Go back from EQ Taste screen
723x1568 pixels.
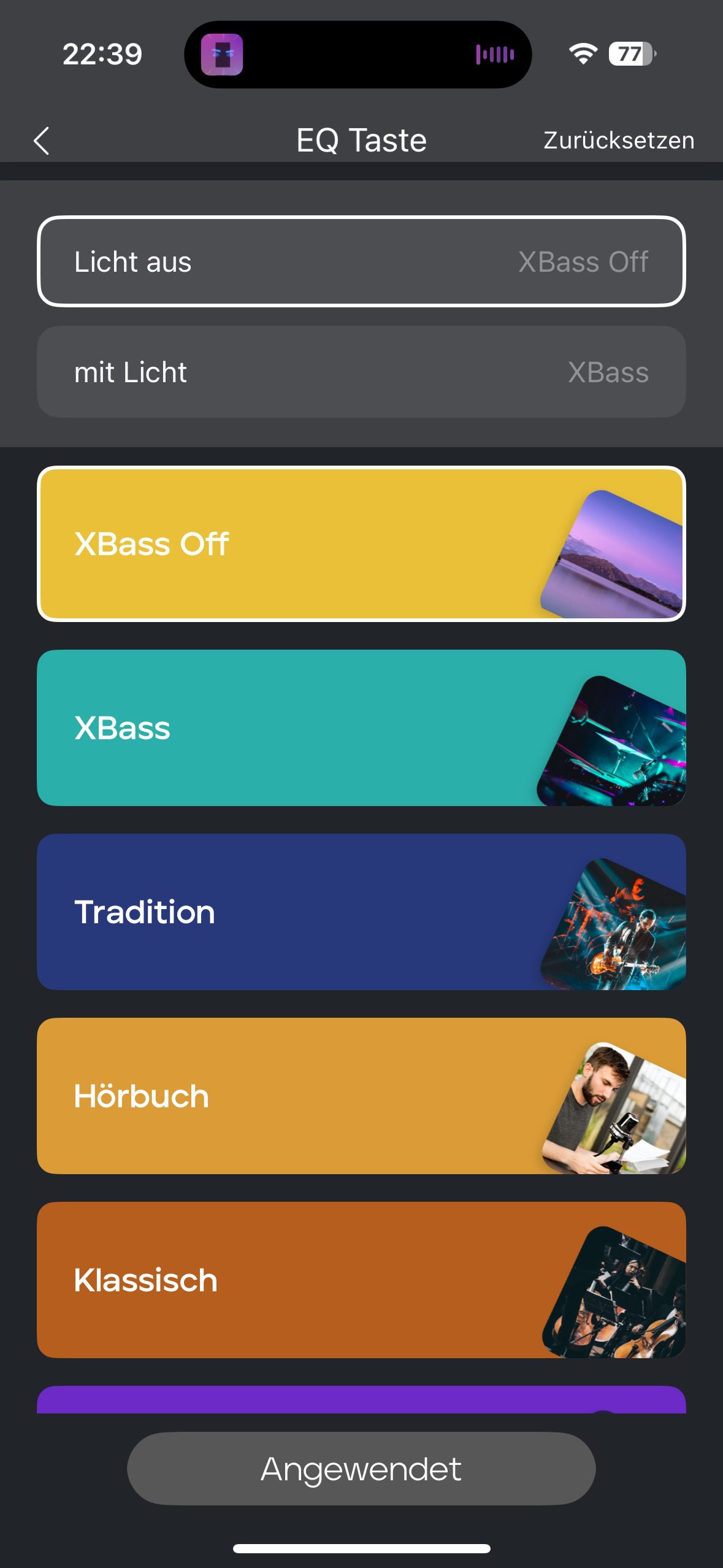click(x=42, y=141)
